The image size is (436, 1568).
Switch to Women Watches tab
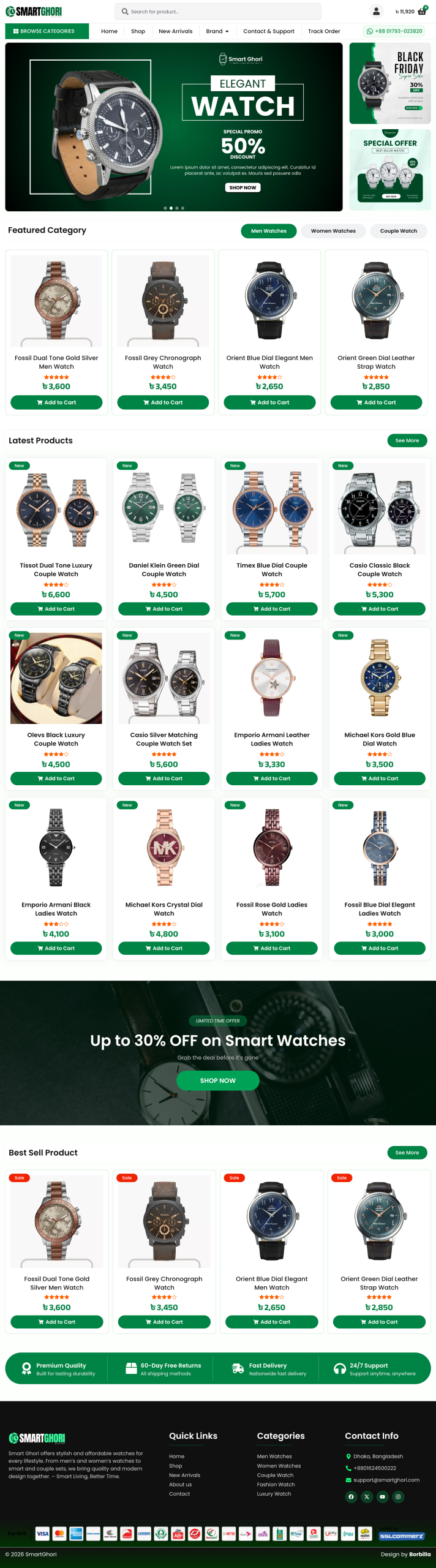point(333,231)
